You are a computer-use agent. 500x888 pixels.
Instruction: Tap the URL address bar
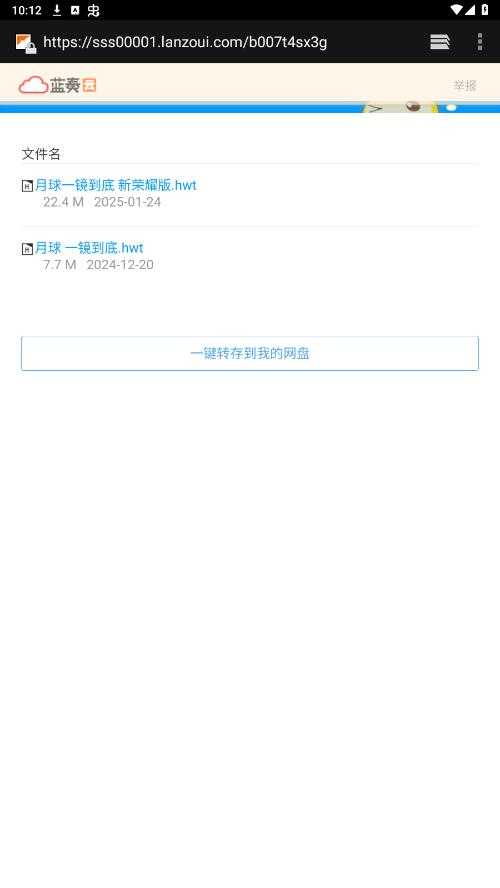[185, 42]
